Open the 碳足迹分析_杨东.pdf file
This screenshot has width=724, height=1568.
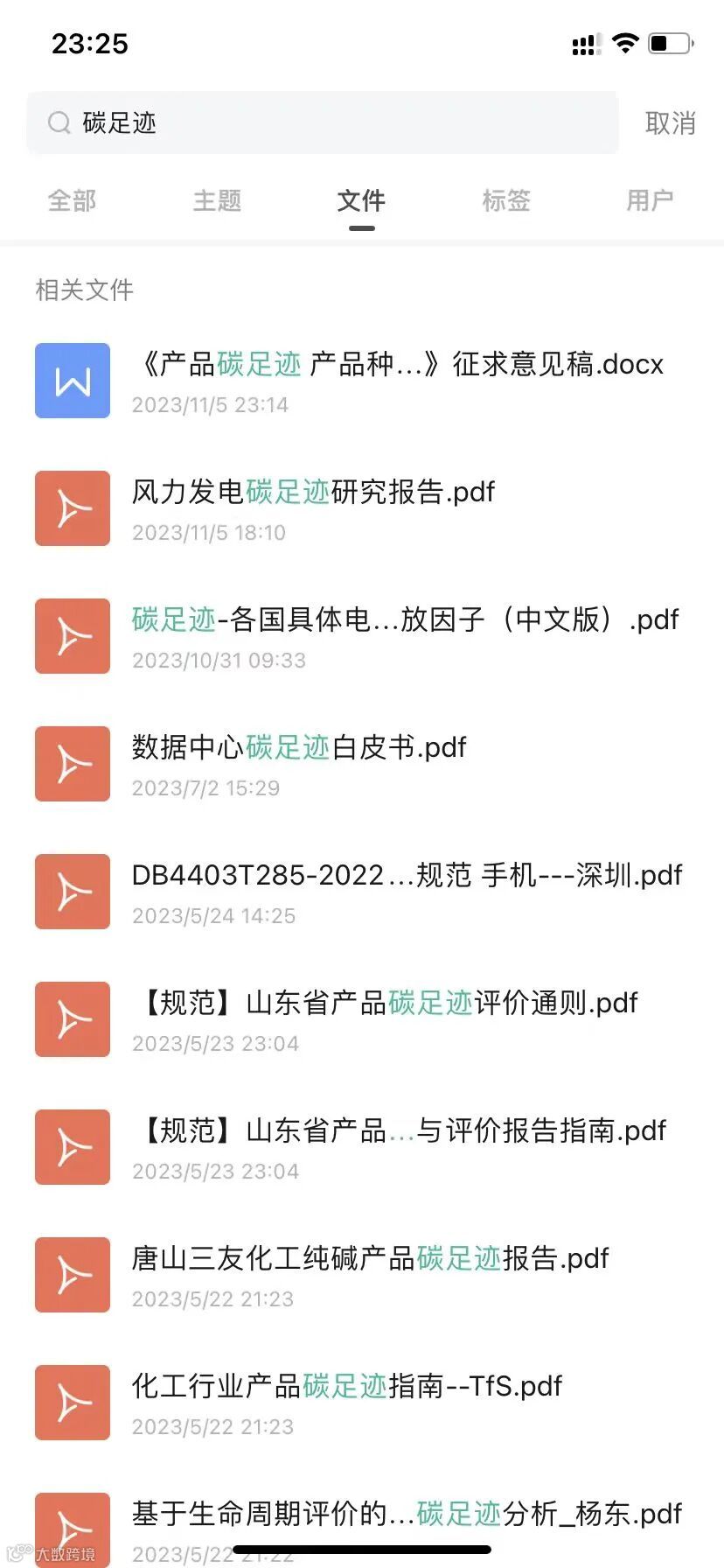[407, 1514]
